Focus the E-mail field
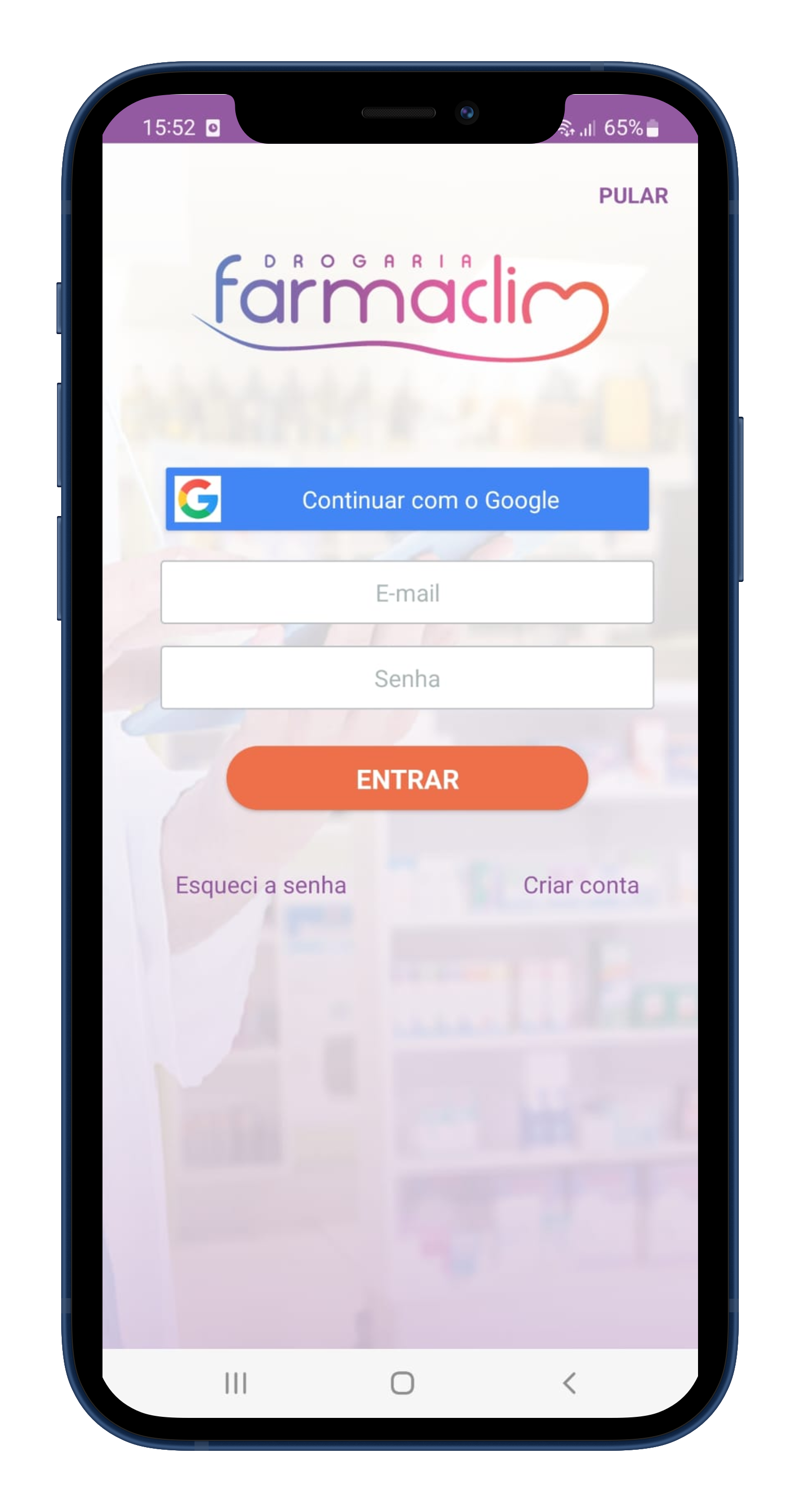The height and width of the screenshot is (1512, 800). tap(407, 592)
